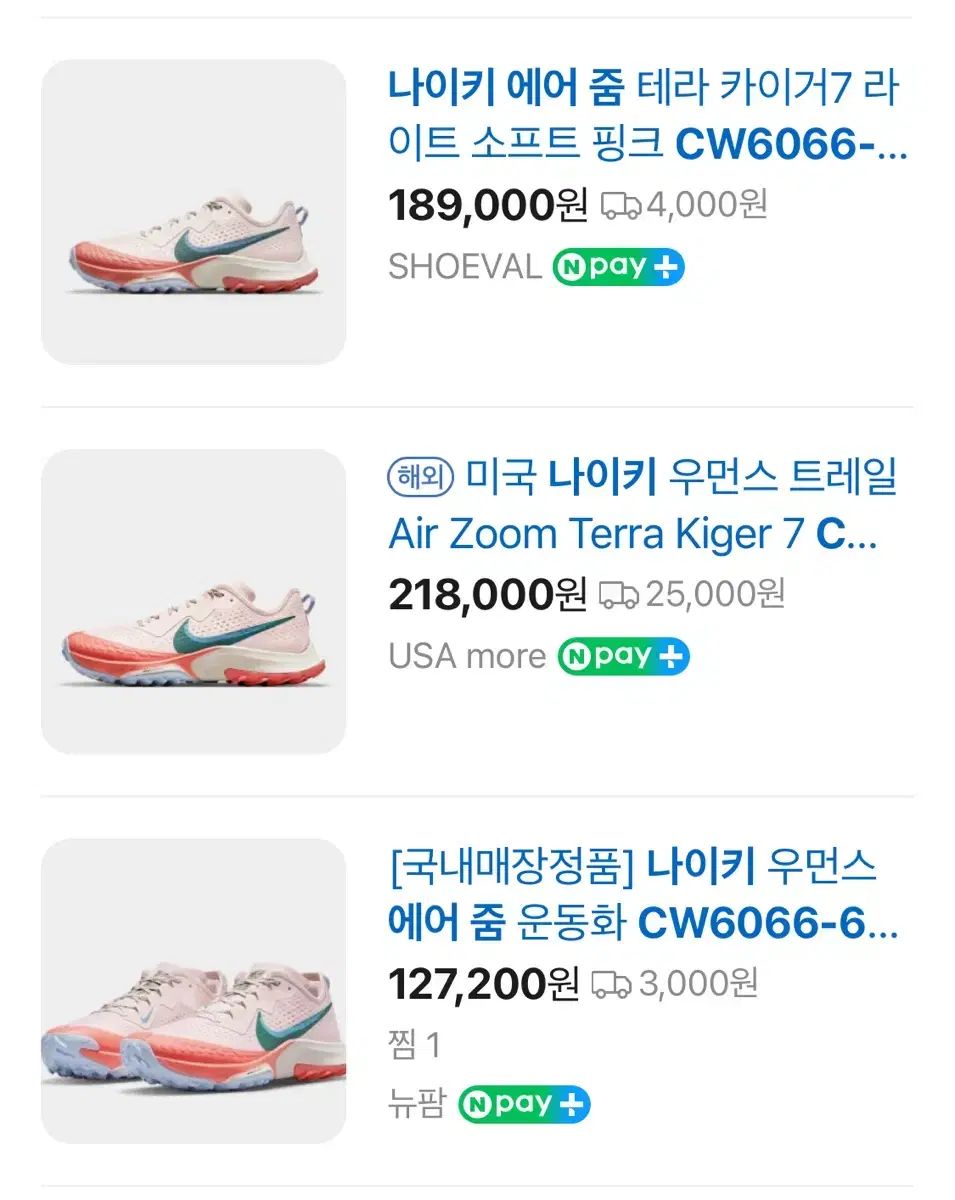Viewport: 955px width, 1200px height.
Task: Open the 189,000원 SHOEVAL product image
Action: [x=193, y=212]
